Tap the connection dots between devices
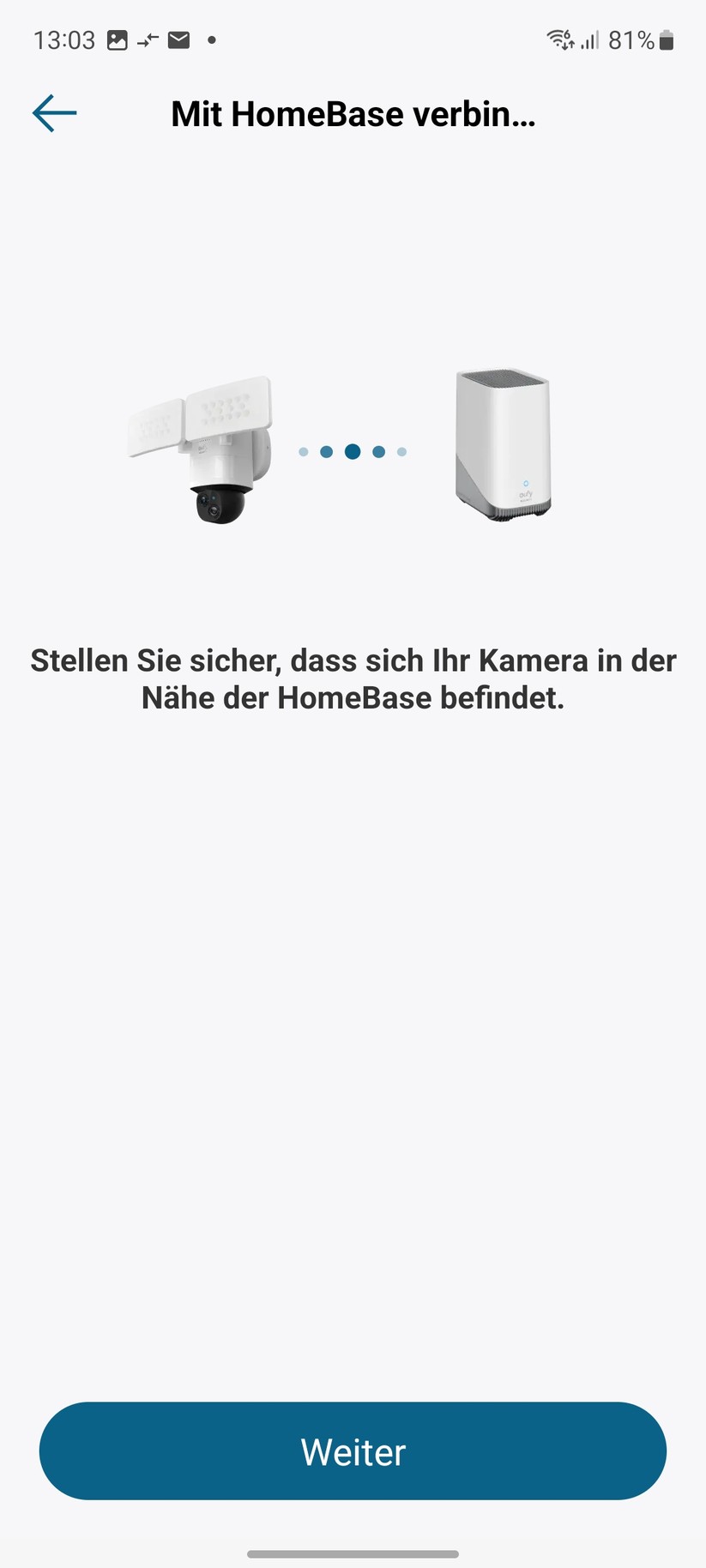 click(352, 450)
